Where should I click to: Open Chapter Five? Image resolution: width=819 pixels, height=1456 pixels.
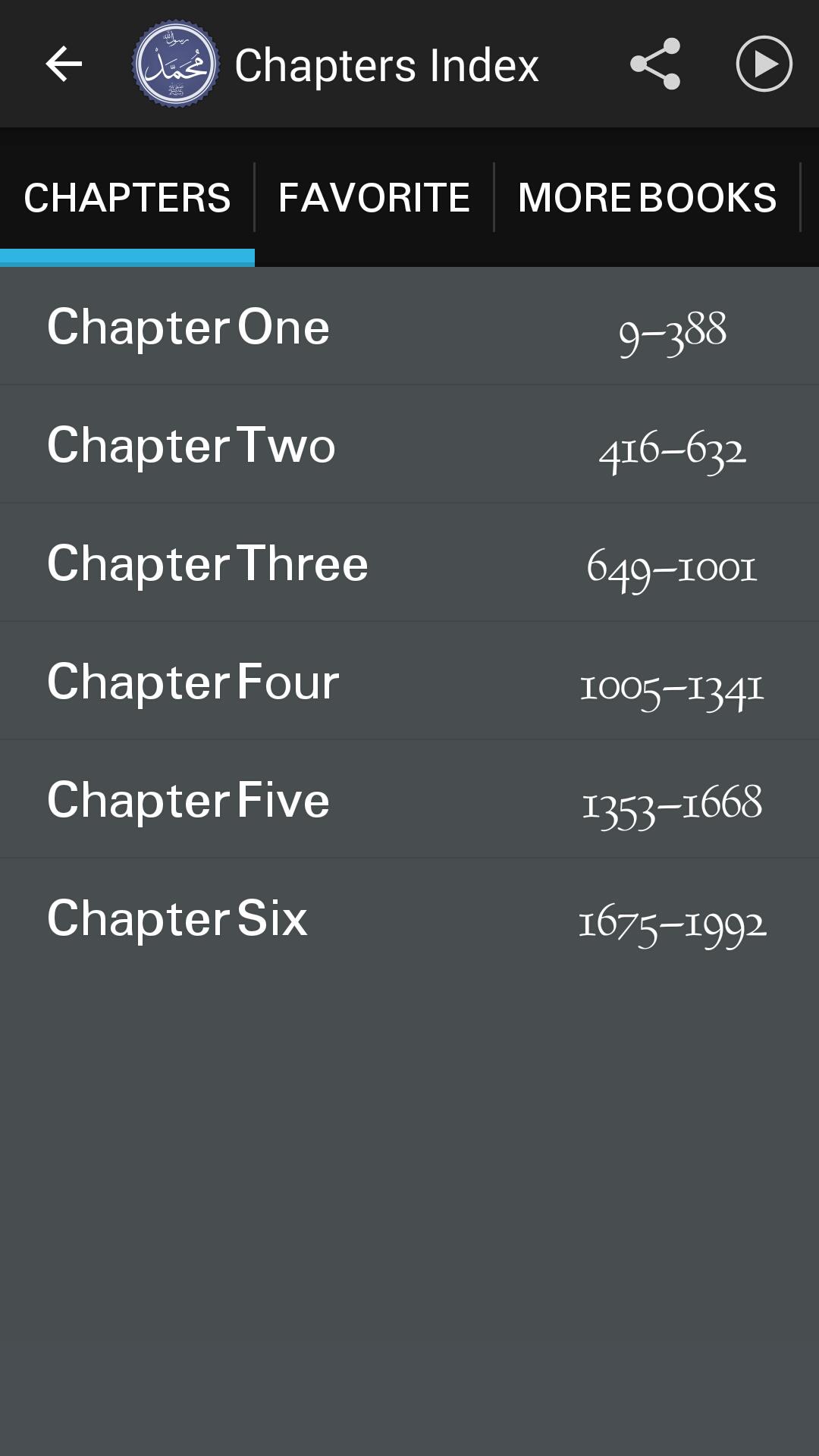coord(409,800)
